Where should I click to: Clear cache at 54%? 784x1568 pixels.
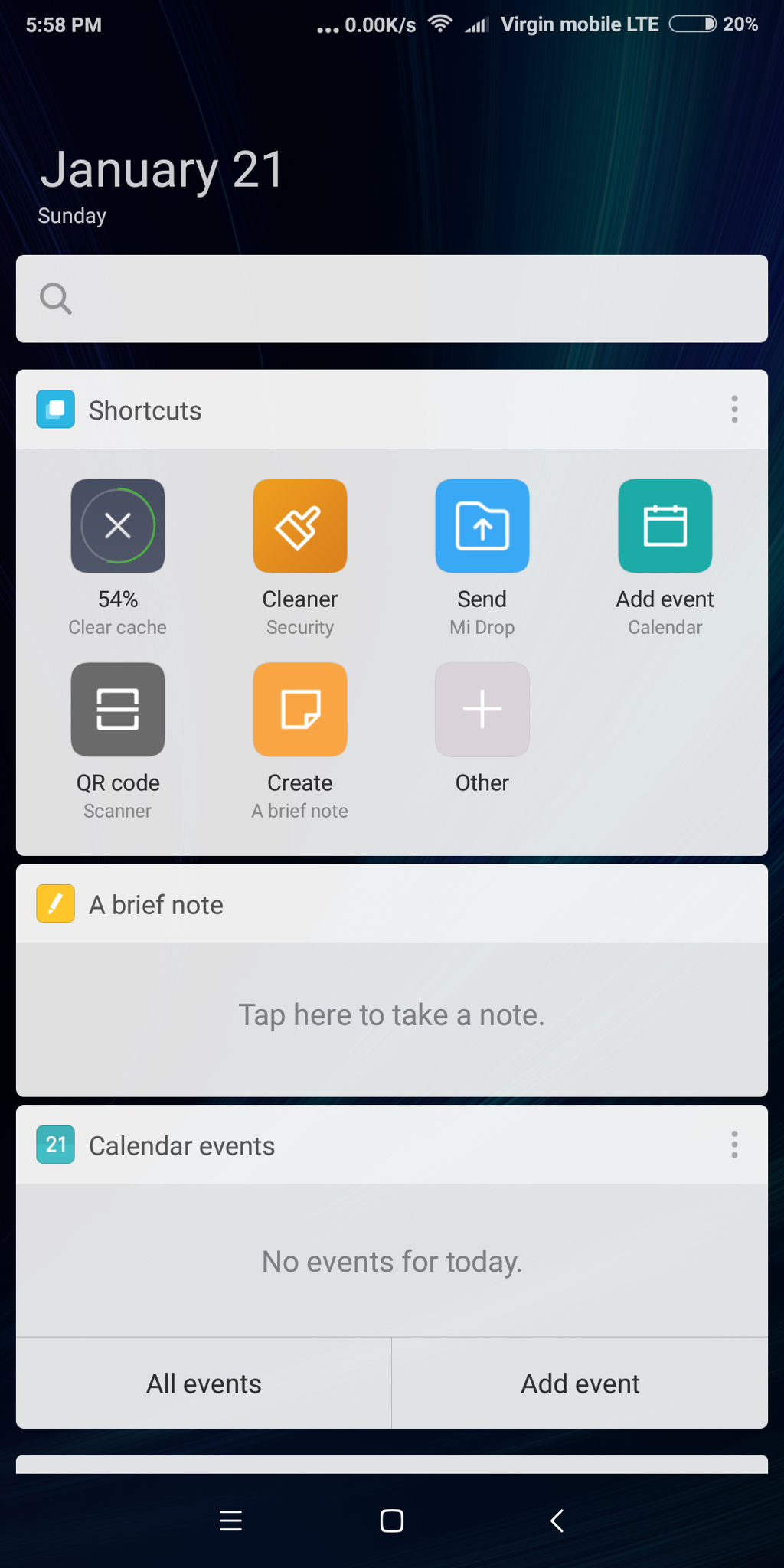pos(118,526)
